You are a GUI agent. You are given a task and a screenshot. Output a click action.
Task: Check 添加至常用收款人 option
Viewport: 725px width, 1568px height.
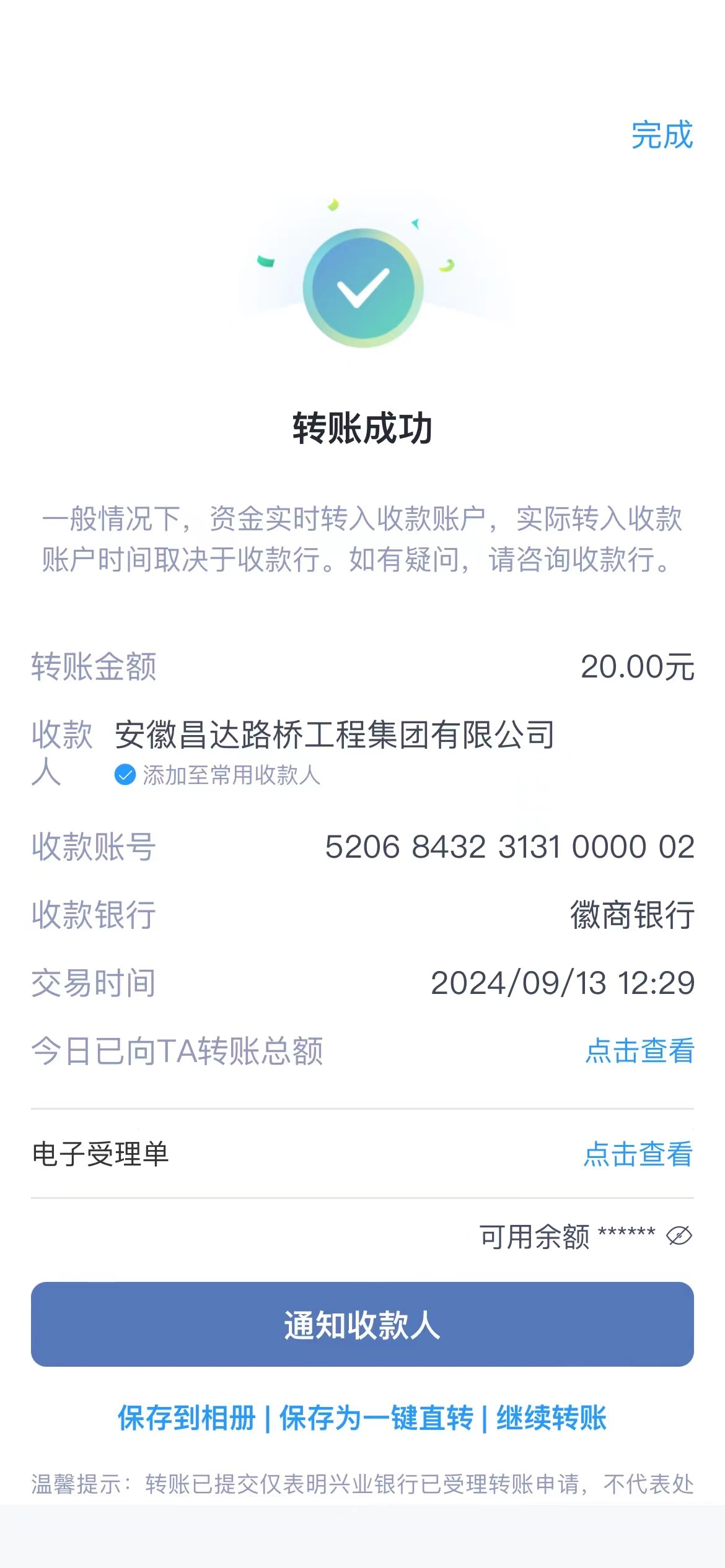pos(125,775)
